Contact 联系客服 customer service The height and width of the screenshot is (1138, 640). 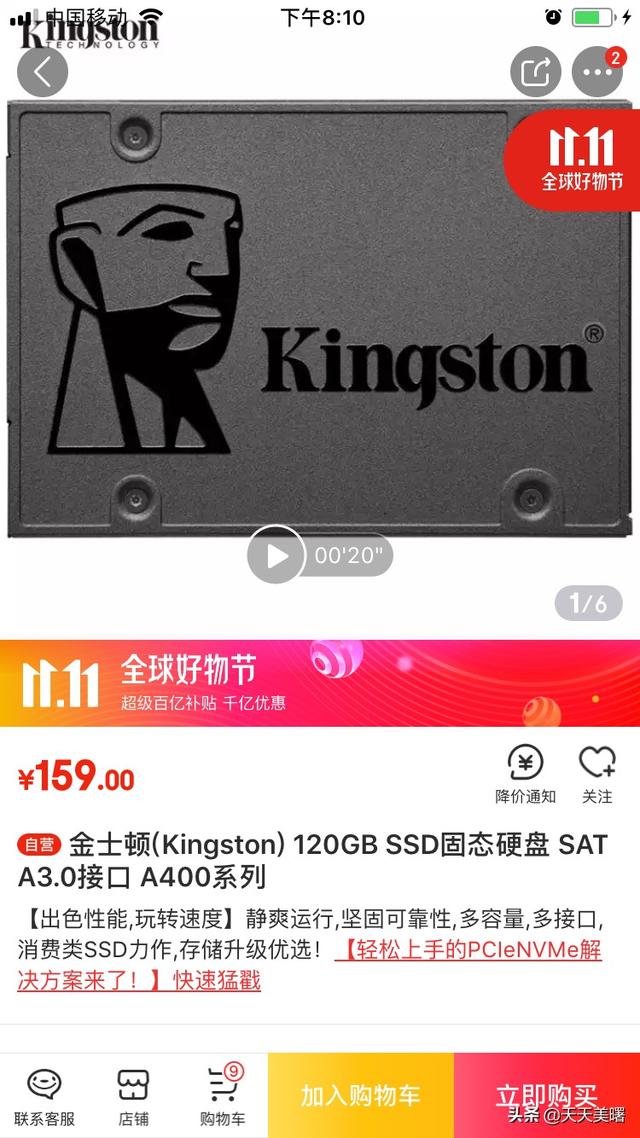click(x=44, y=1096)
